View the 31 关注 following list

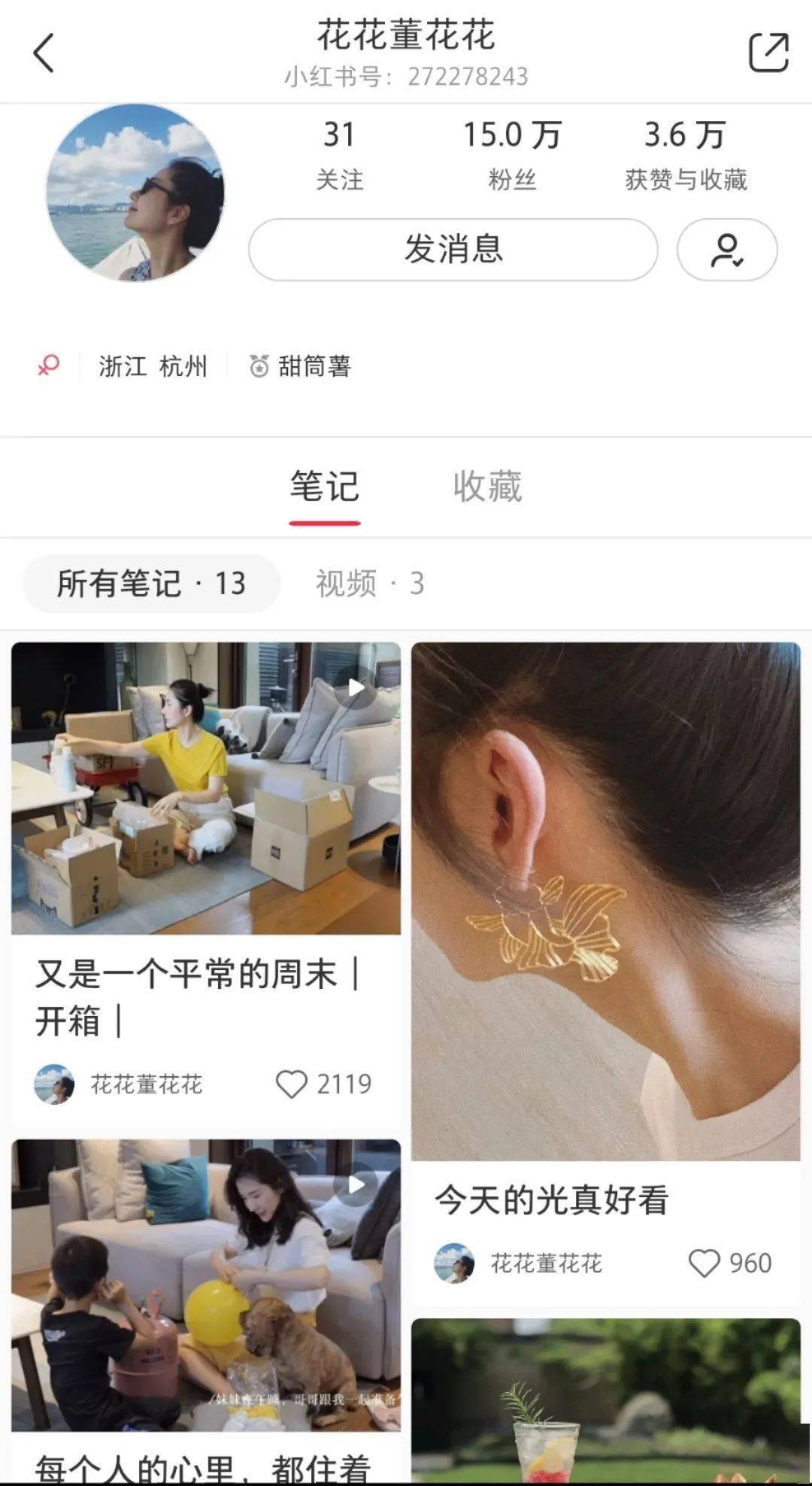pos(339,156)
